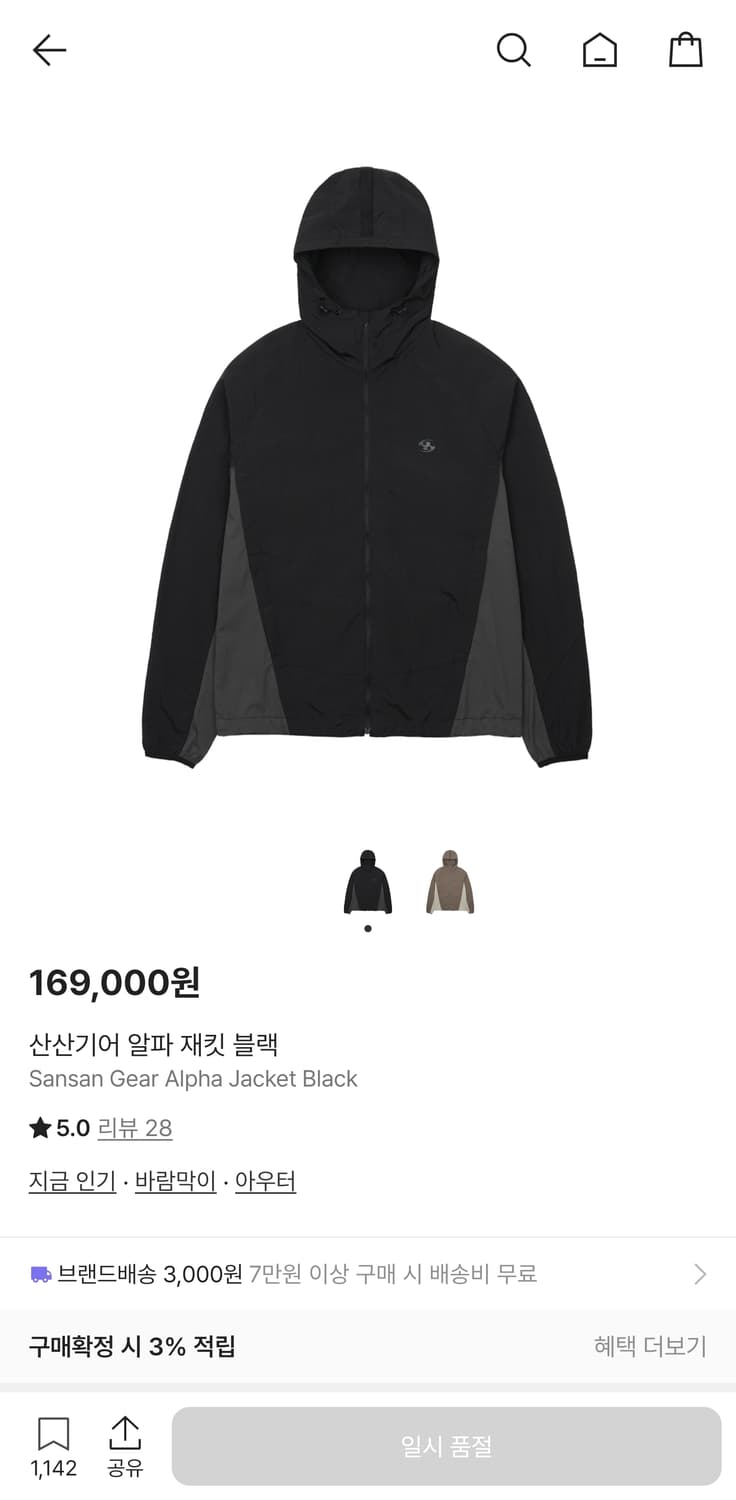Tap the star icon next to 5.0 rating
Viewport: 736px width, 1500px height.
tap(35, 1128)
